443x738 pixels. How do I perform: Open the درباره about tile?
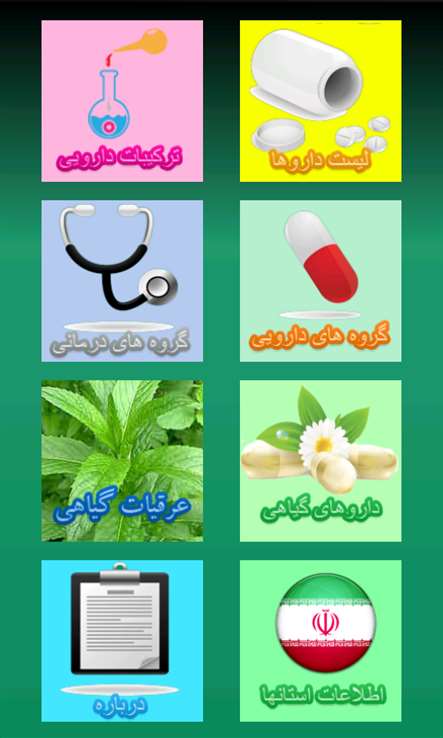[122, 641]
